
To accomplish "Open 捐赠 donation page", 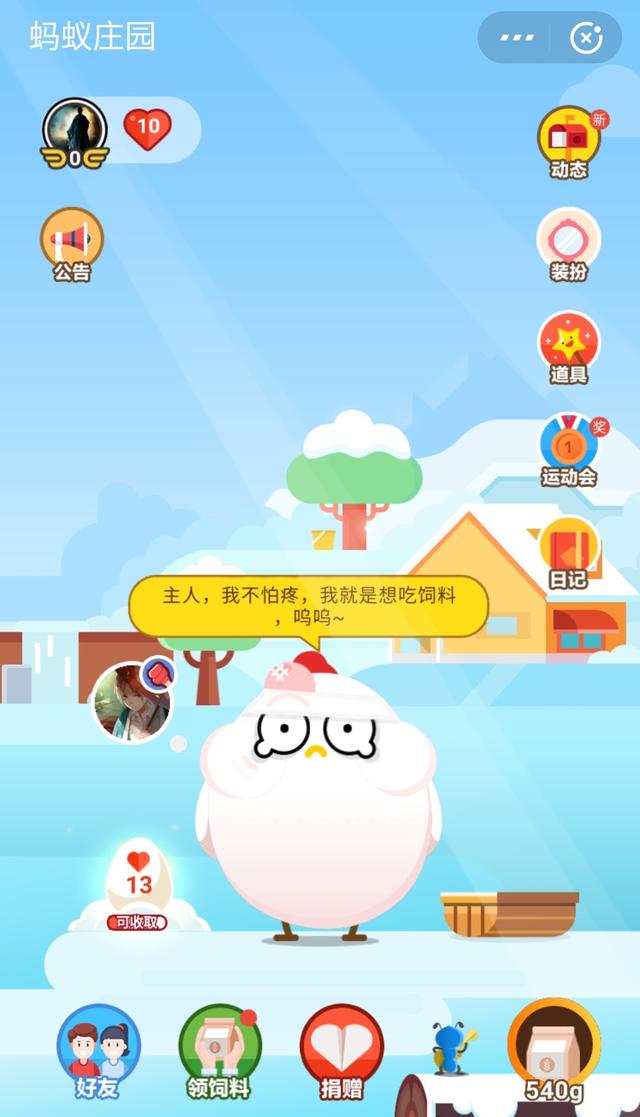I will (341, 1052).
